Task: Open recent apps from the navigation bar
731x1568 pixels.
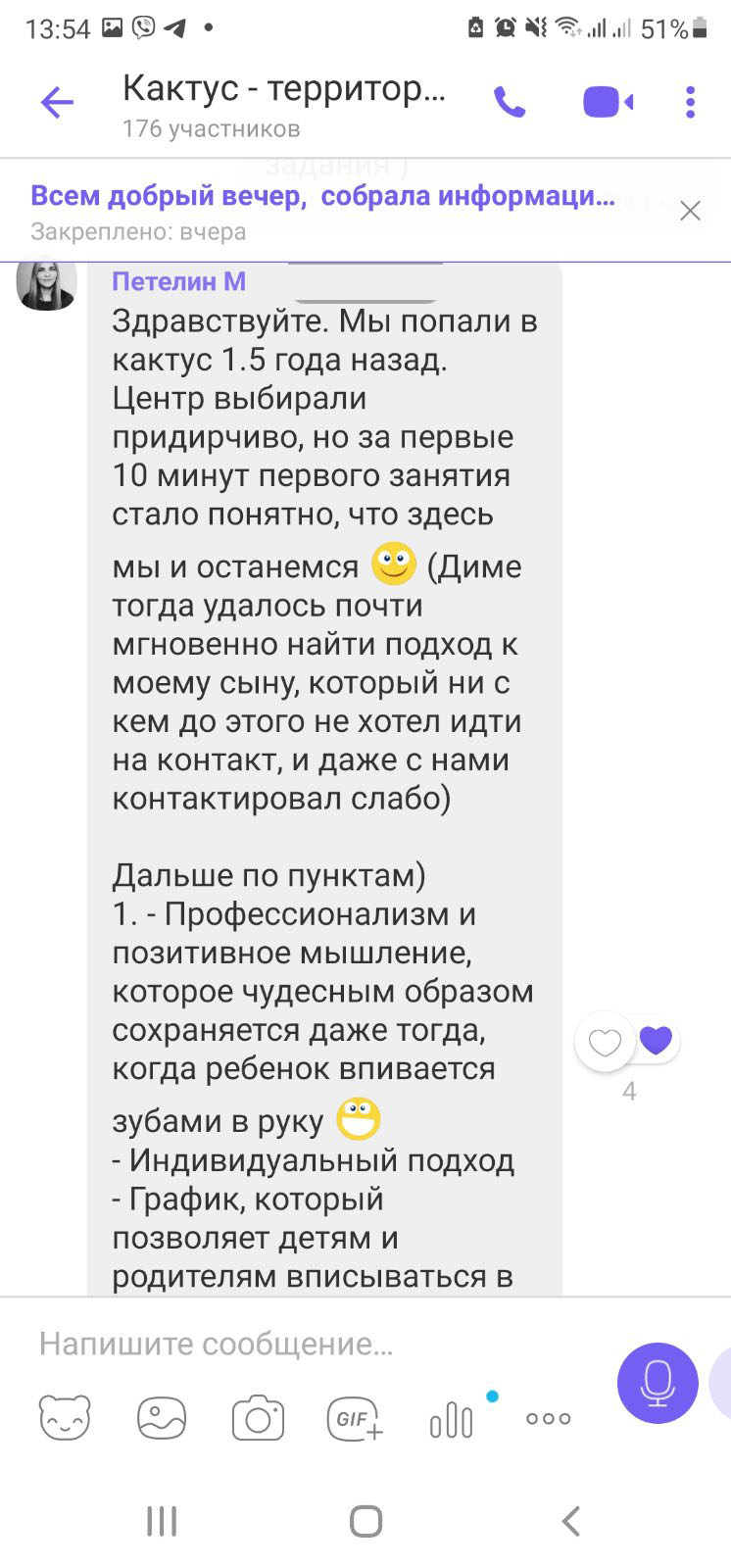Action: click(x=162, y=1521)
